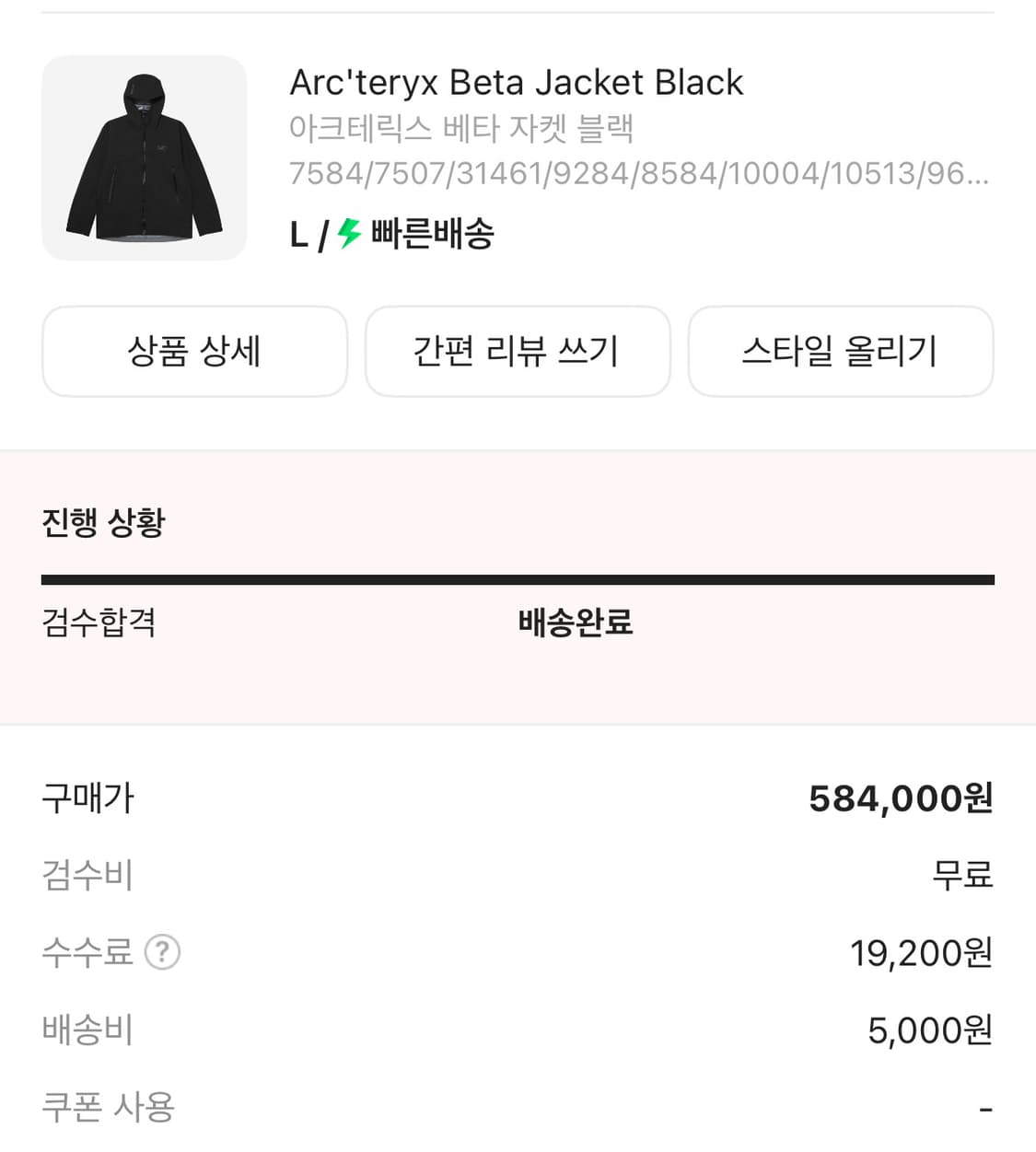Select the '검수합격' inspection passed step

98,623
